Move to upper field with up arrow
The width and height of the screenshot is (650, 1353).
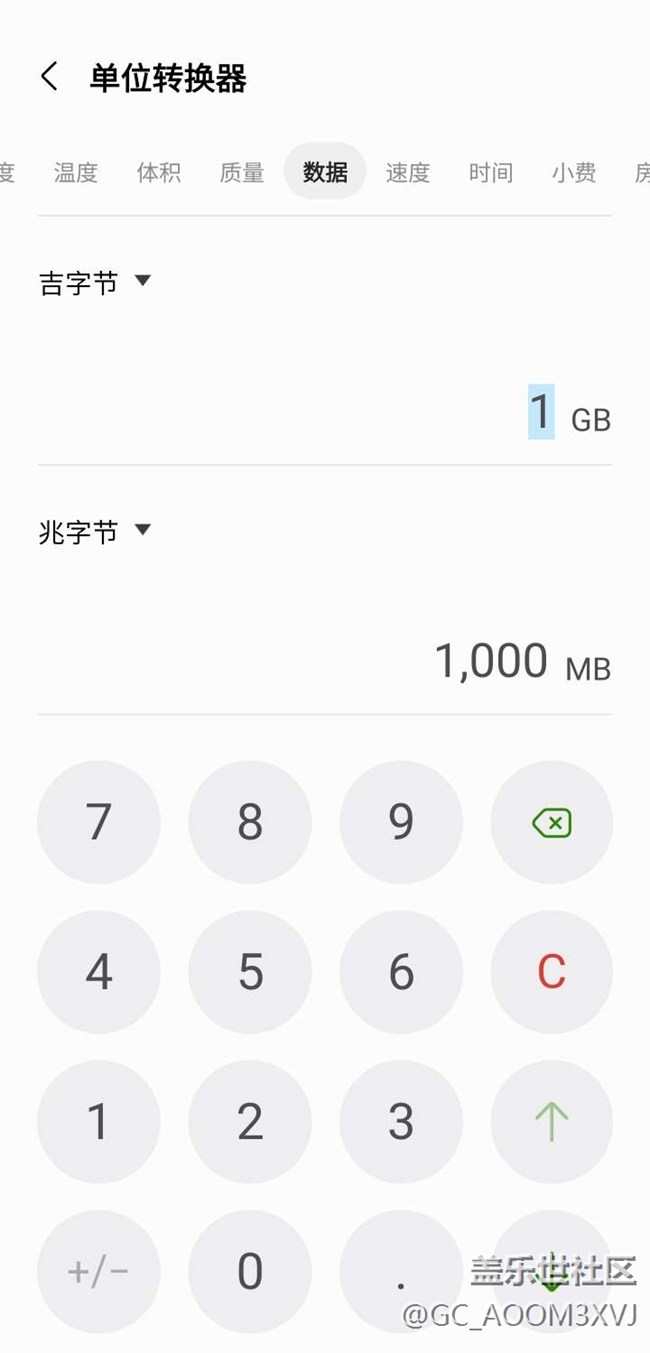[552, 1121]
